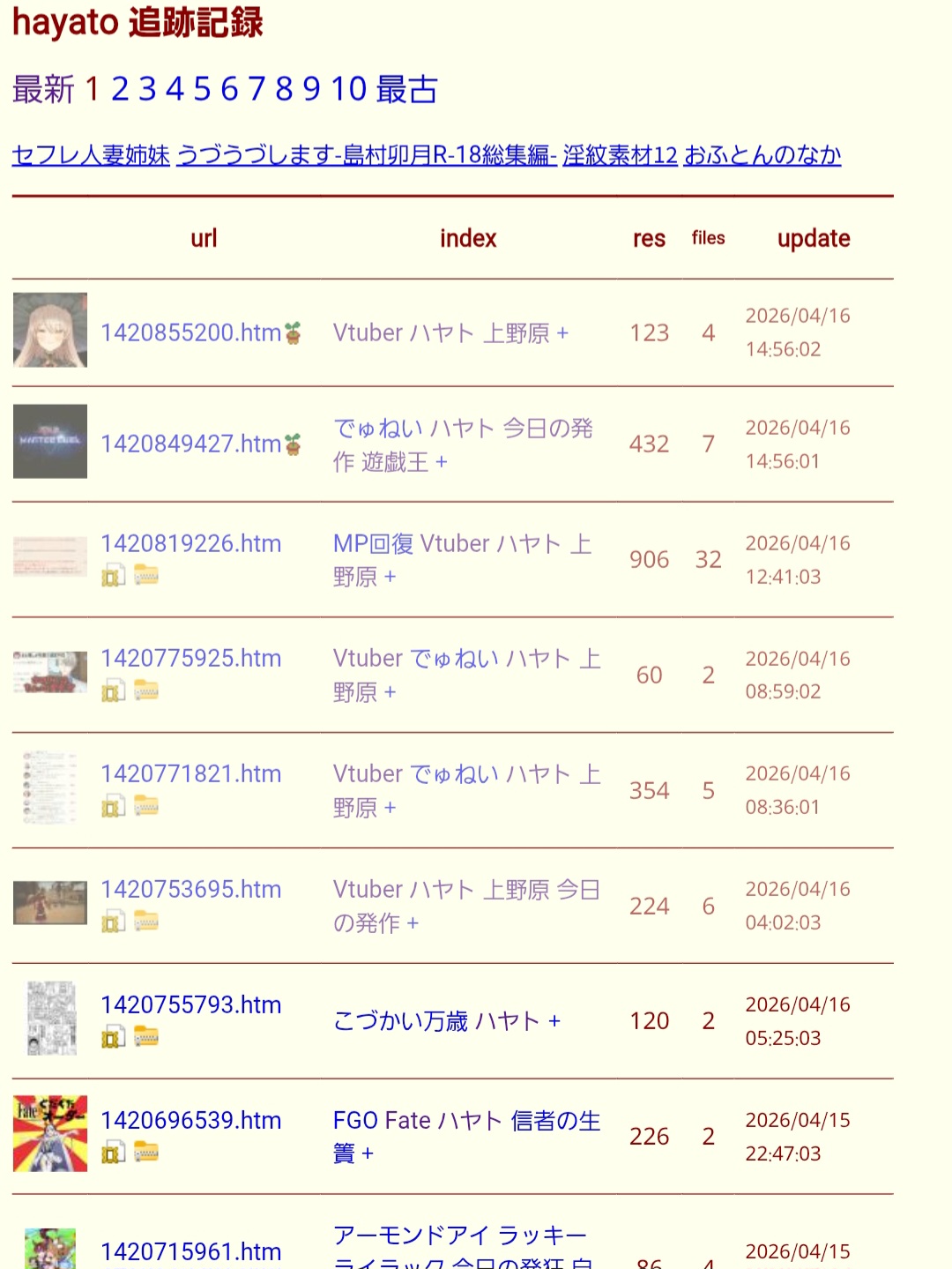Open the 1420775925.htm thread link
Viewport: 952px width, 1269px height.
click(x=190, y=658)
